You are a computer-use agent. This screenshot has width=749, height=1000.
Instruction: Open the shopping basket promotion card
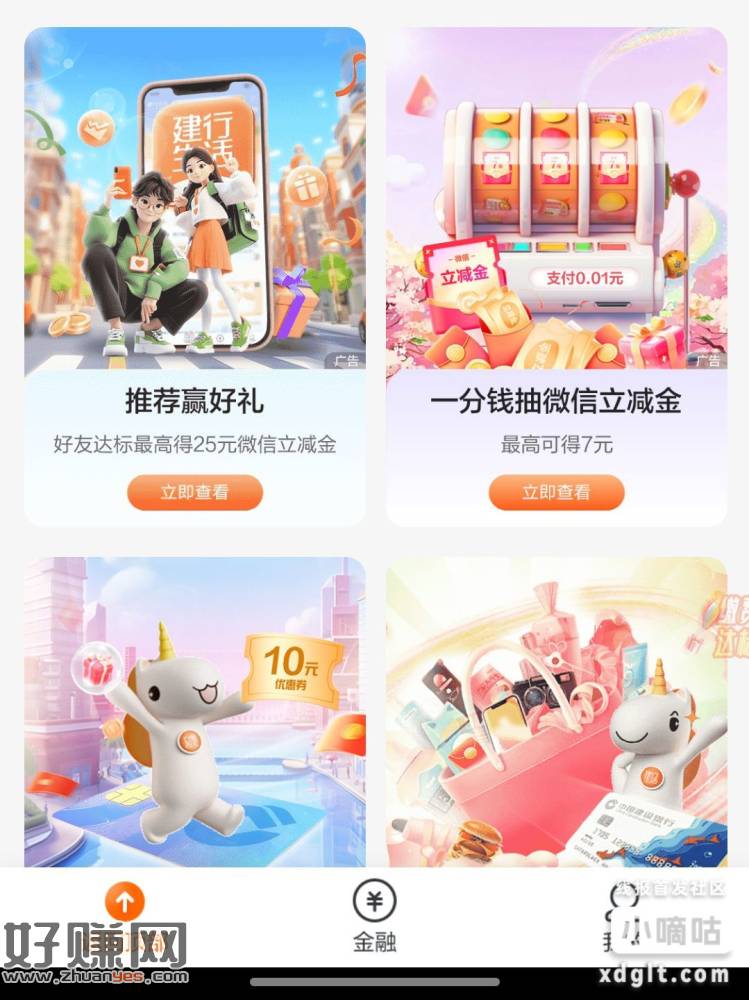point(556,710)
